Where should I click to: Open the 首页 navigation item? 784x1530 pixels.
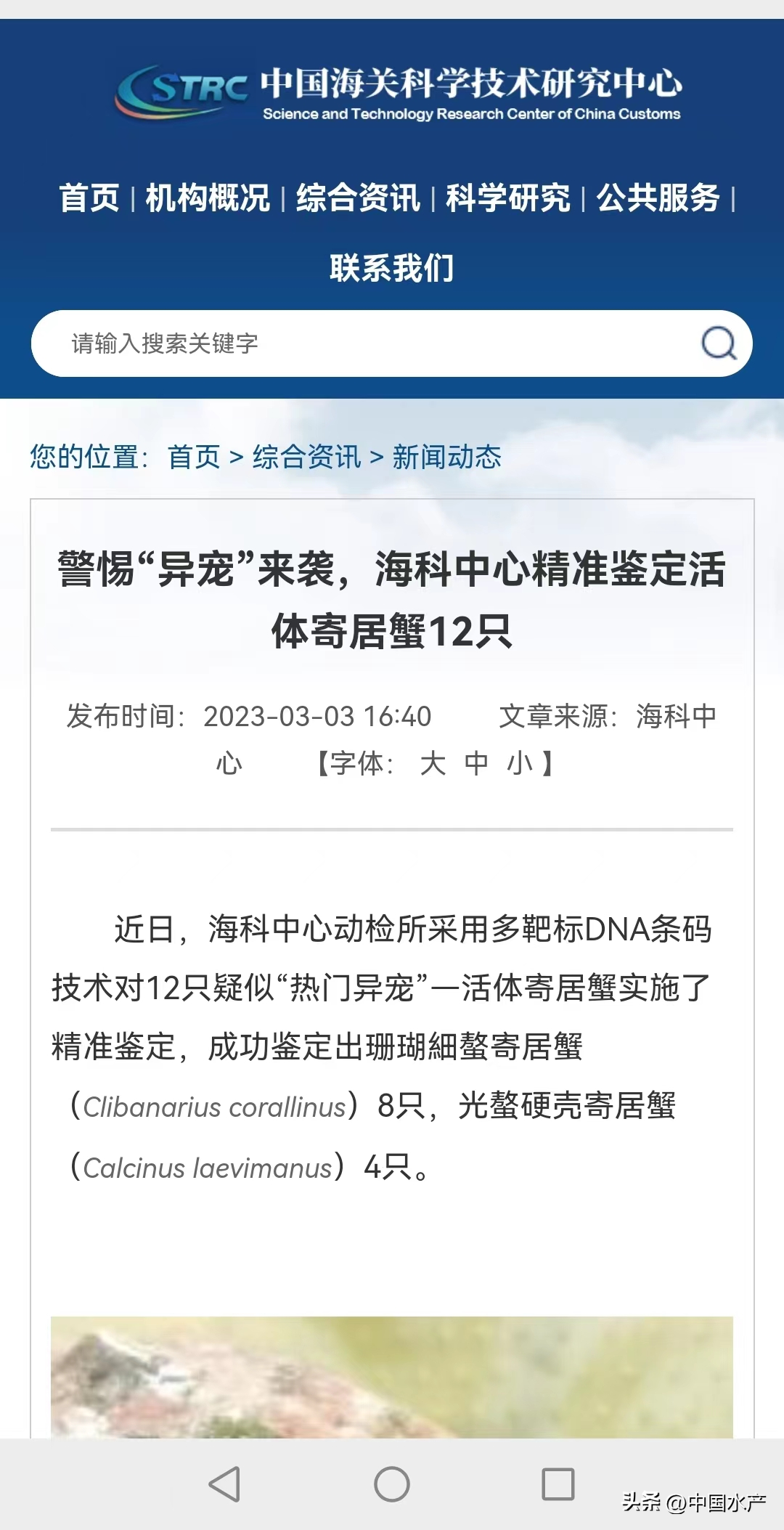tap(89, 198)
